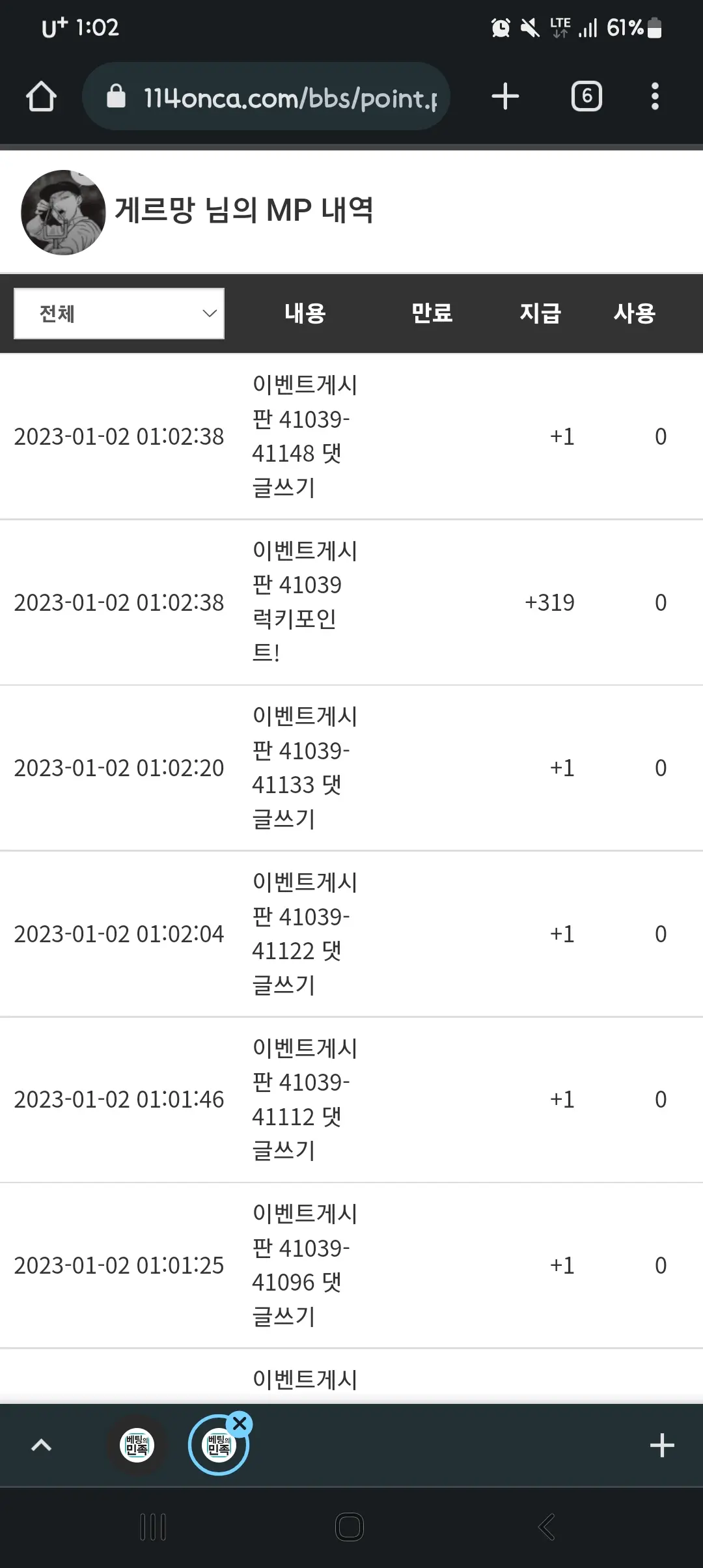Open recent apps from the navigation bar
The image size is (703, 1568).
pos(153,1526)
